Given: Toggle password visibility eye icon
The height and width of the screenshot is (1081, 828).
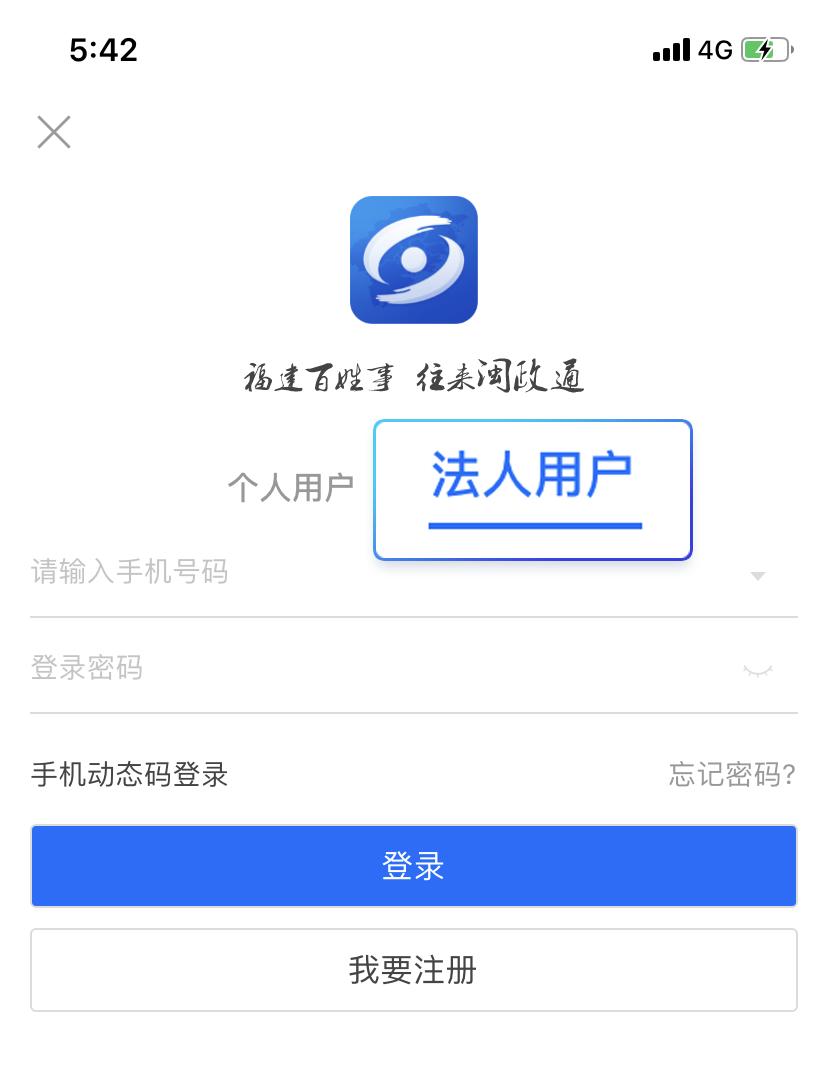Looking at the screenshot, I should pos(758,670).
